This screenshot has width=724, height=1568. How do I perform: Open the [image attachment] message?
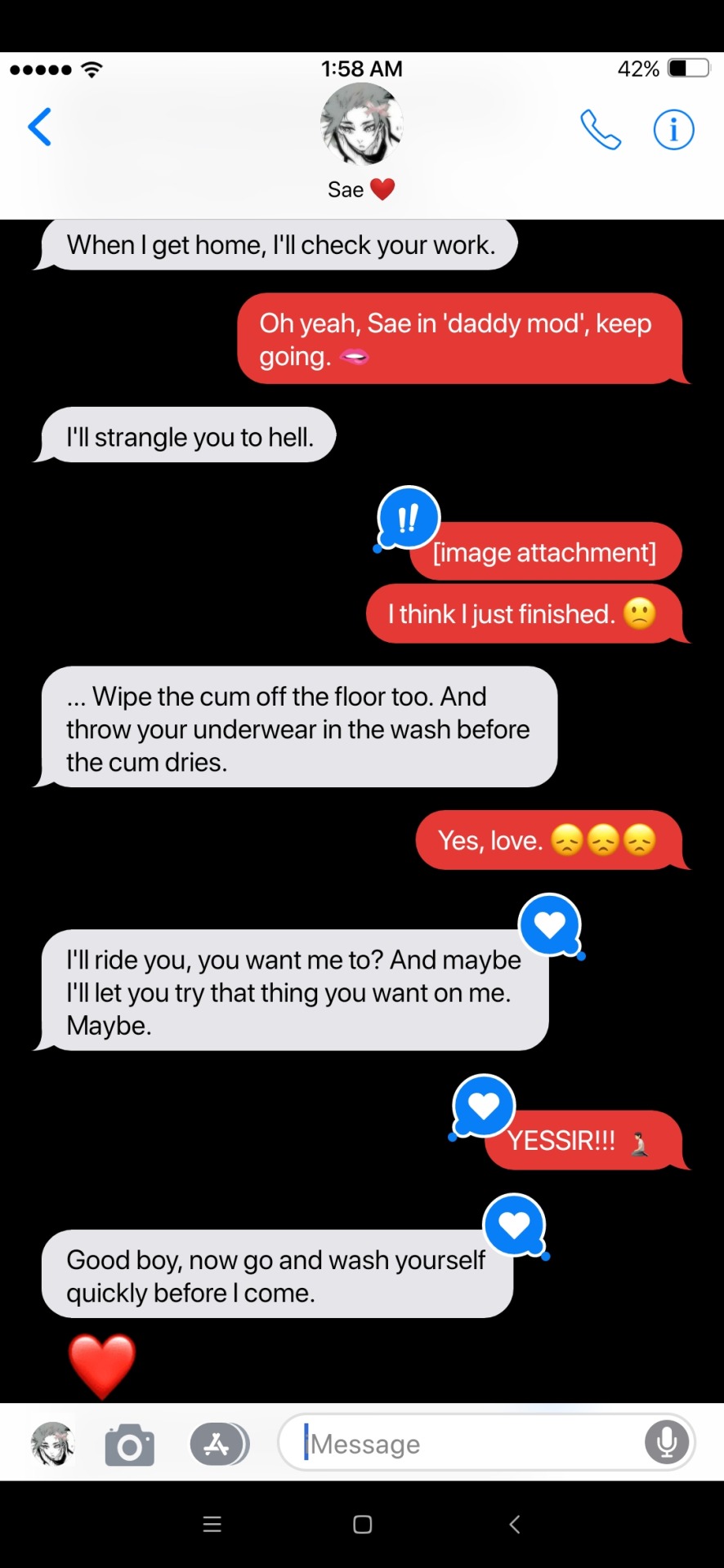click(x=546, y=553)
